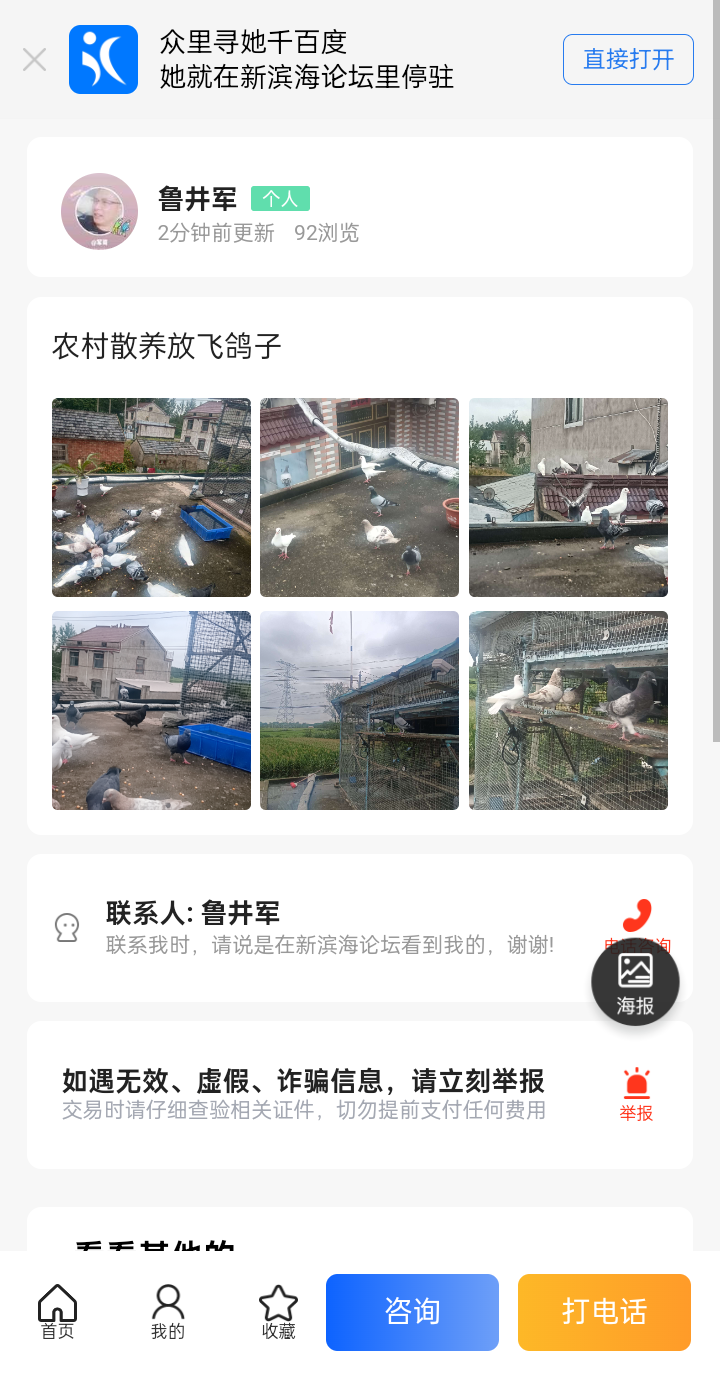The height and width of the screenshot is (1374, 720).
Task: Switch to the 我的 tab
Action: 168,1311
